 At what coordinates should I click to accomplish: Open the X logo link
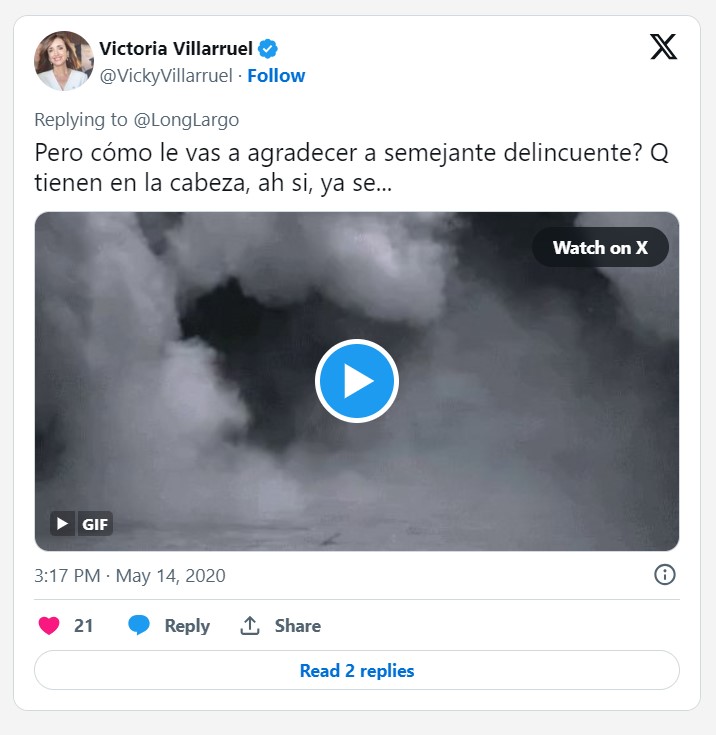pos(663,47)
